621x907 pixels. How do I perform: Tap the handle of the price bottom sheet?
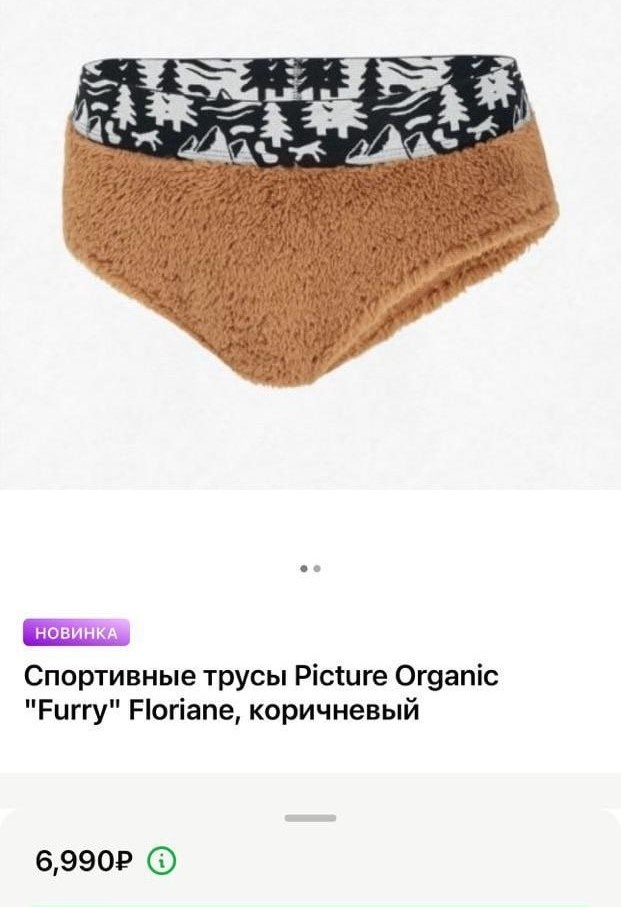[310, 817]
